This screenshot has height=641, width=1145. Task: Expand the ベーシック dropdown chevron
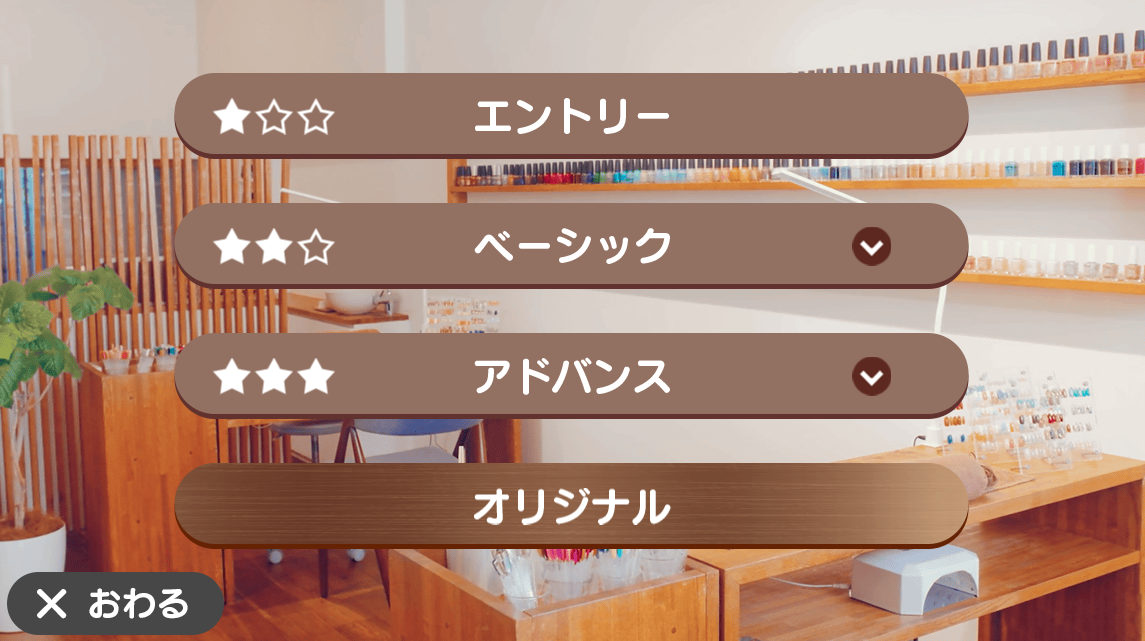[x=871, y=246]
